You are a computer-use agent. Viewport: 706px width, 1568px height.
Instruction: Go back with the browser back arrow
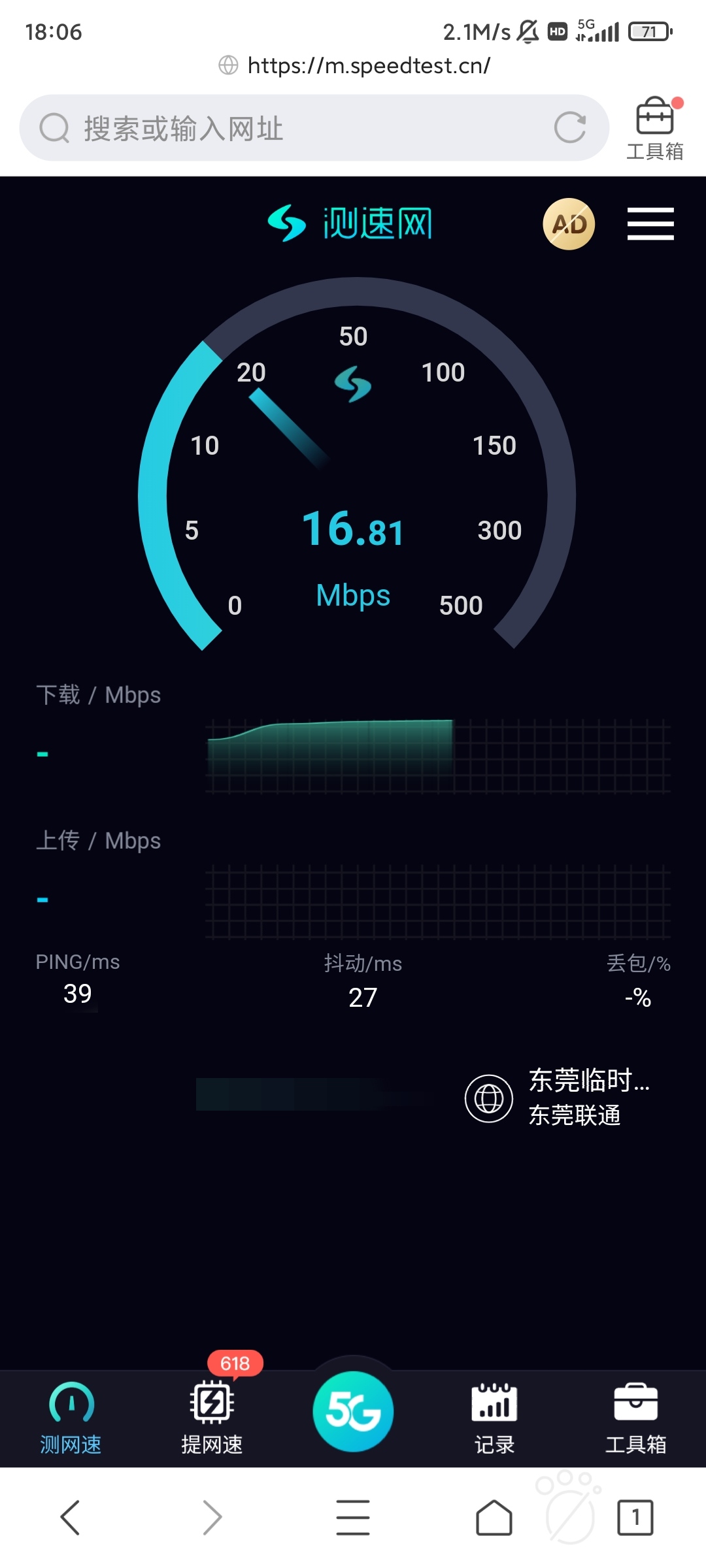pos(70,1517)
